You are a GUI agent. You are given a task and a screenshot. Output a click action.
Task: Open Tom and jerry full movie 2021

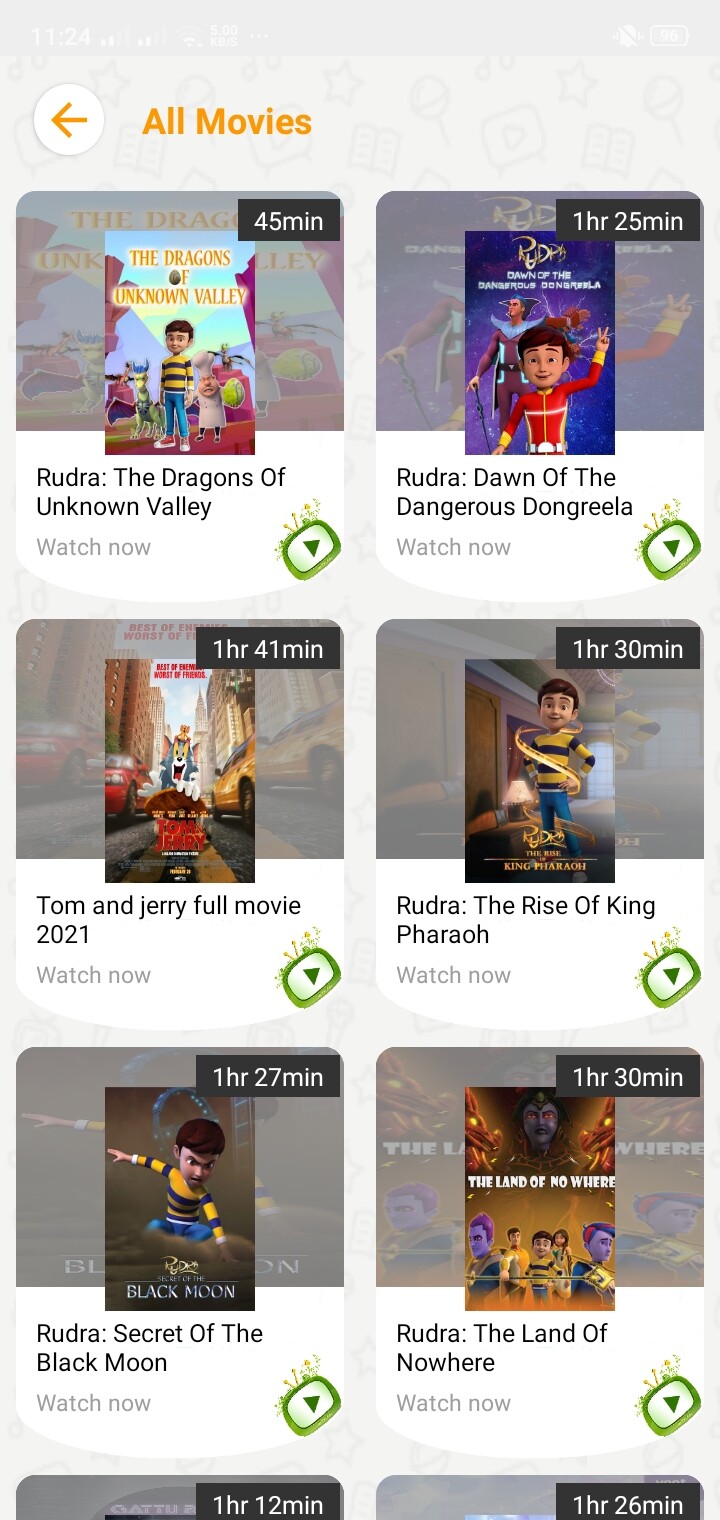pos(180,770)
